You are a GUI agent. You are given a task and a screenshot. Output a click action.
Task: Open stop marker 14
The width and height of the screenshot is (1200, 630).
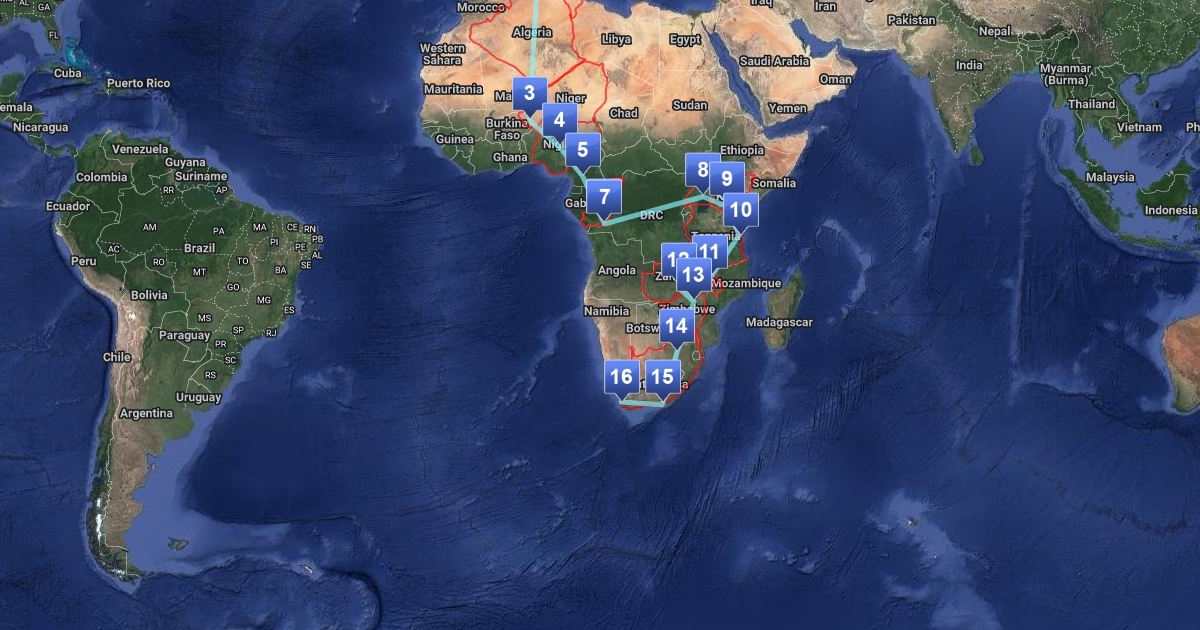tap(676, 325)
